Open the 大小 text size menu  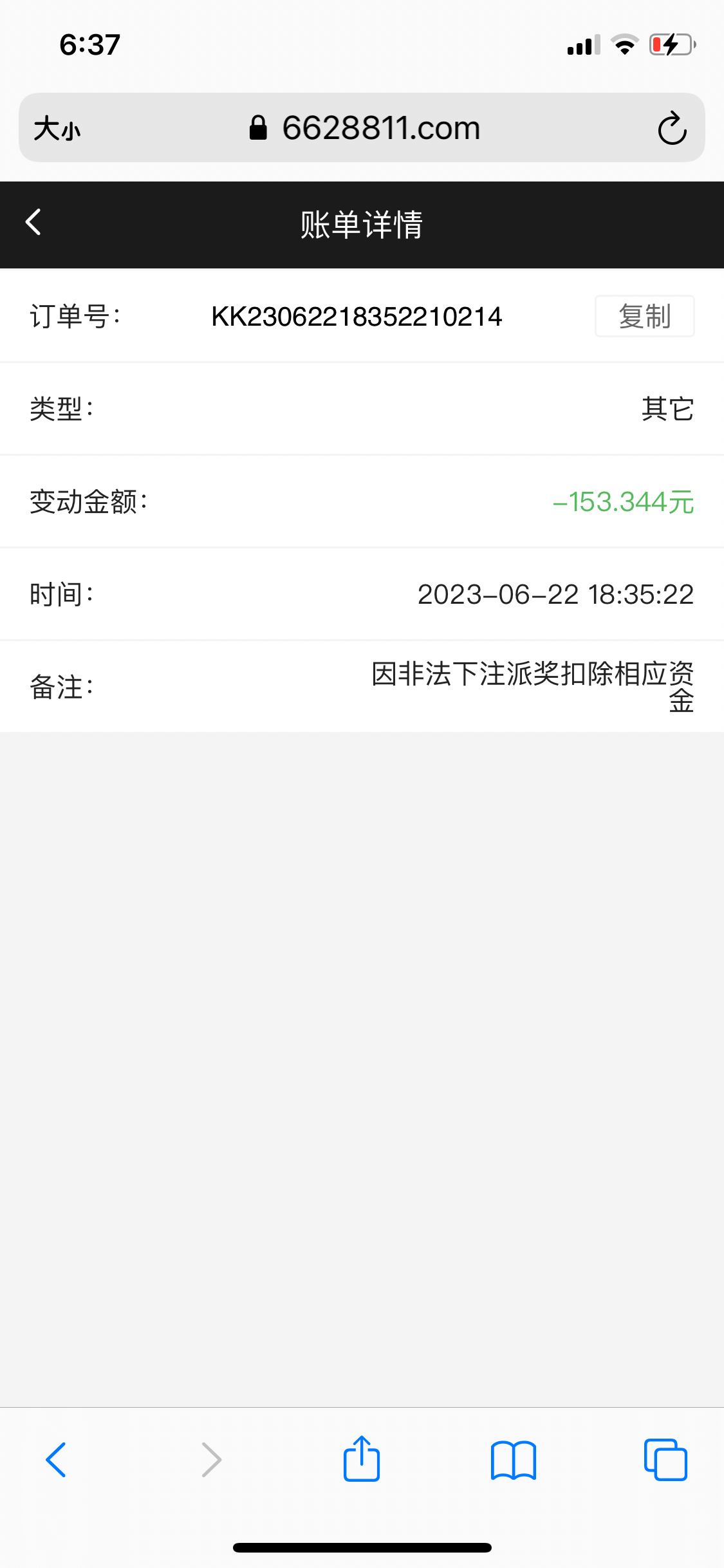tap(57, 128)
